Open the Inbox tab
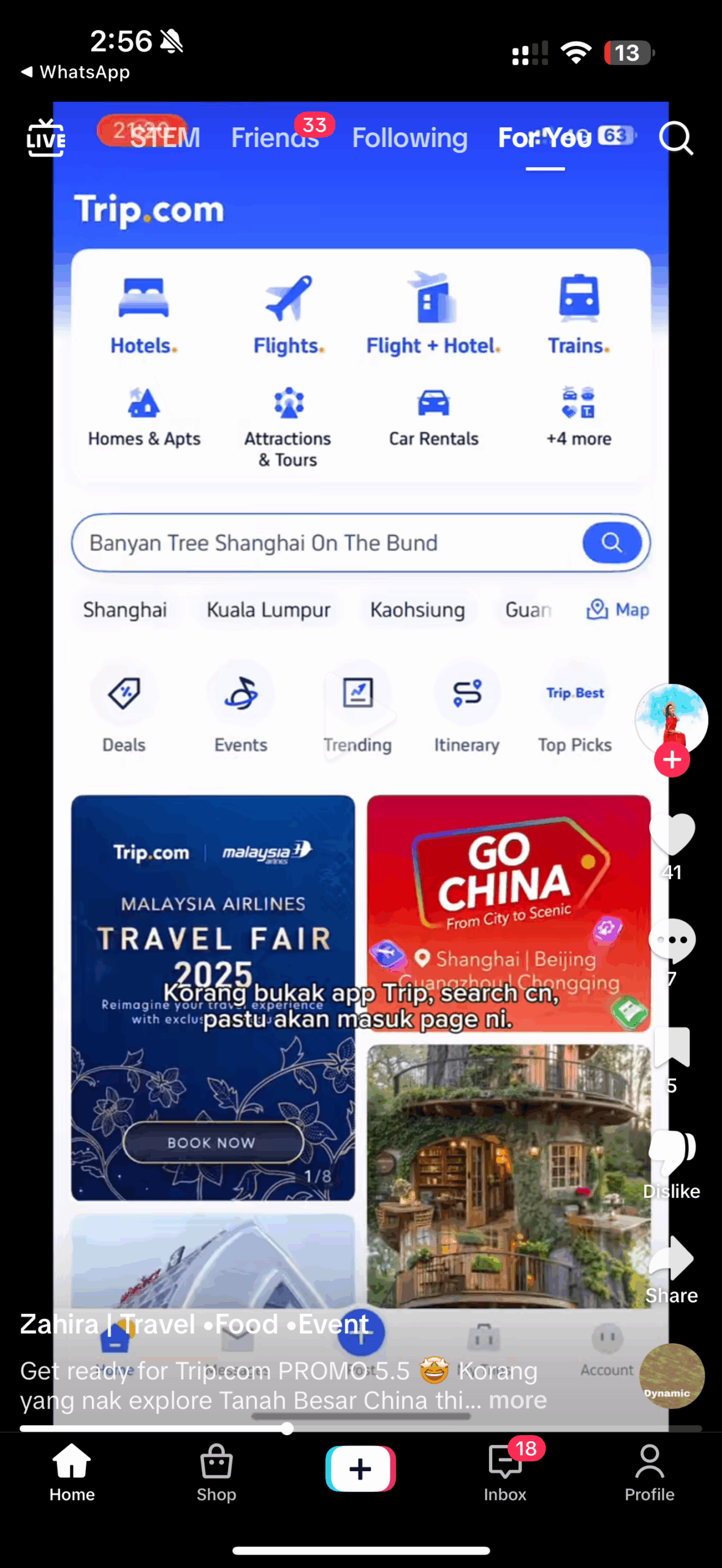The image size is (722, 1568). coord(505,1472)
